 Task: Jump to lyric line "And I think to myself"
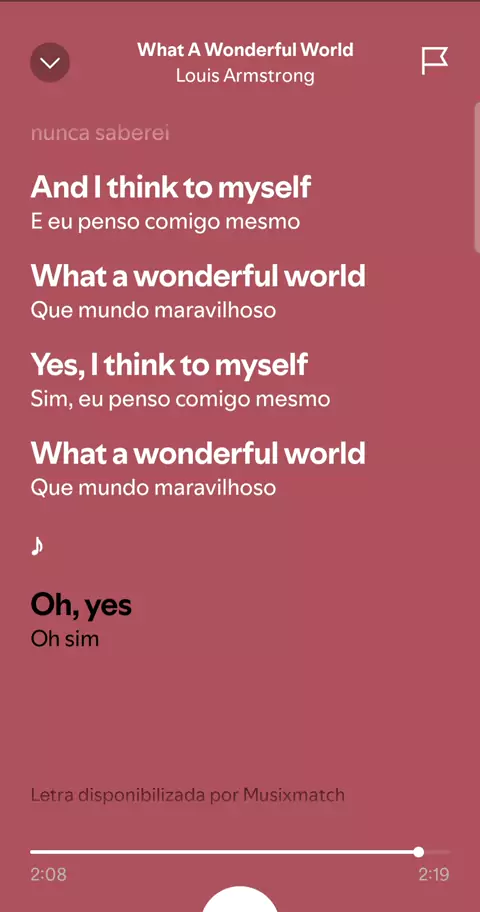[170, 187]
